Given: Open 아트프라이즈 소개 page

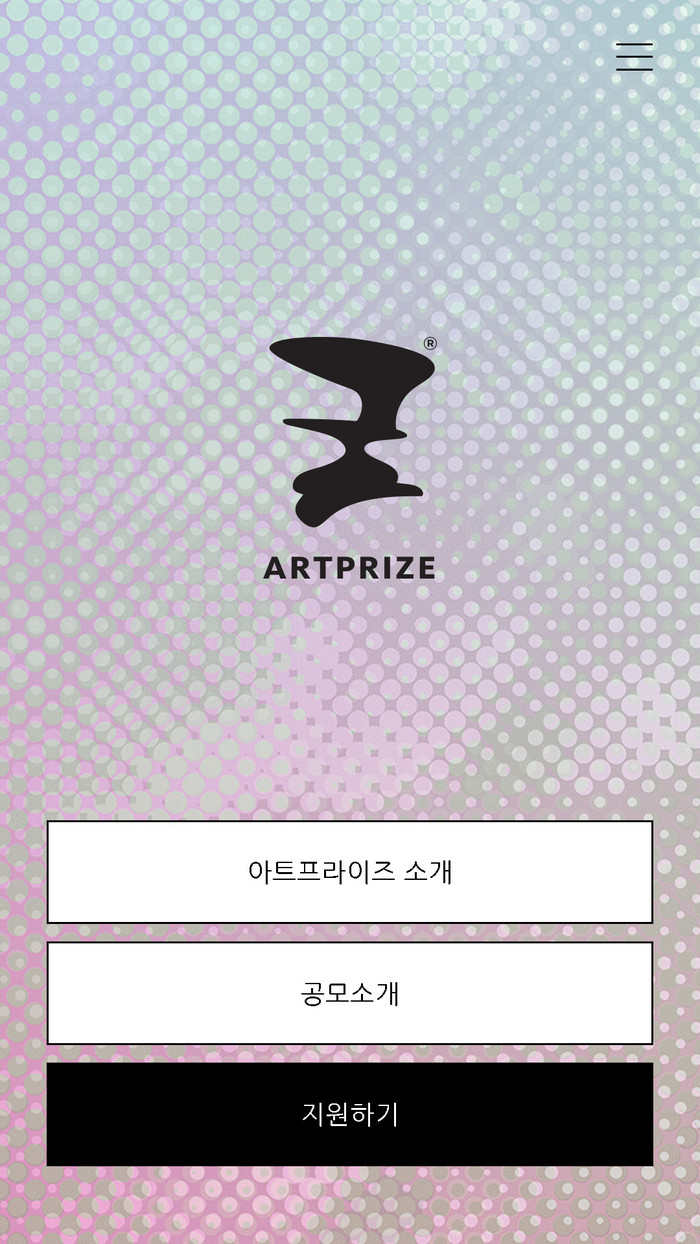Looking at the screenshot, I should coord(350,871).
